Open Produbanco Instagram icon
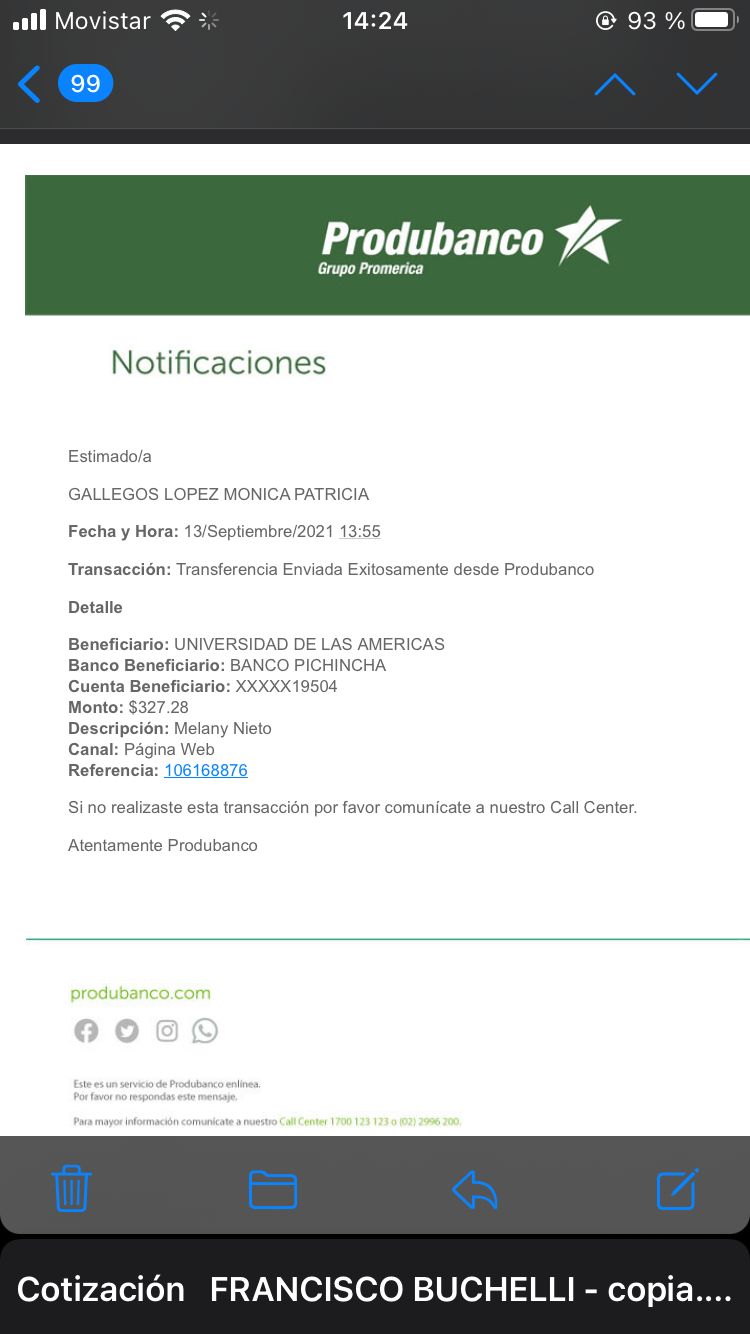750x1334 pixels. pyautogui.click(x=166, y=1031)
